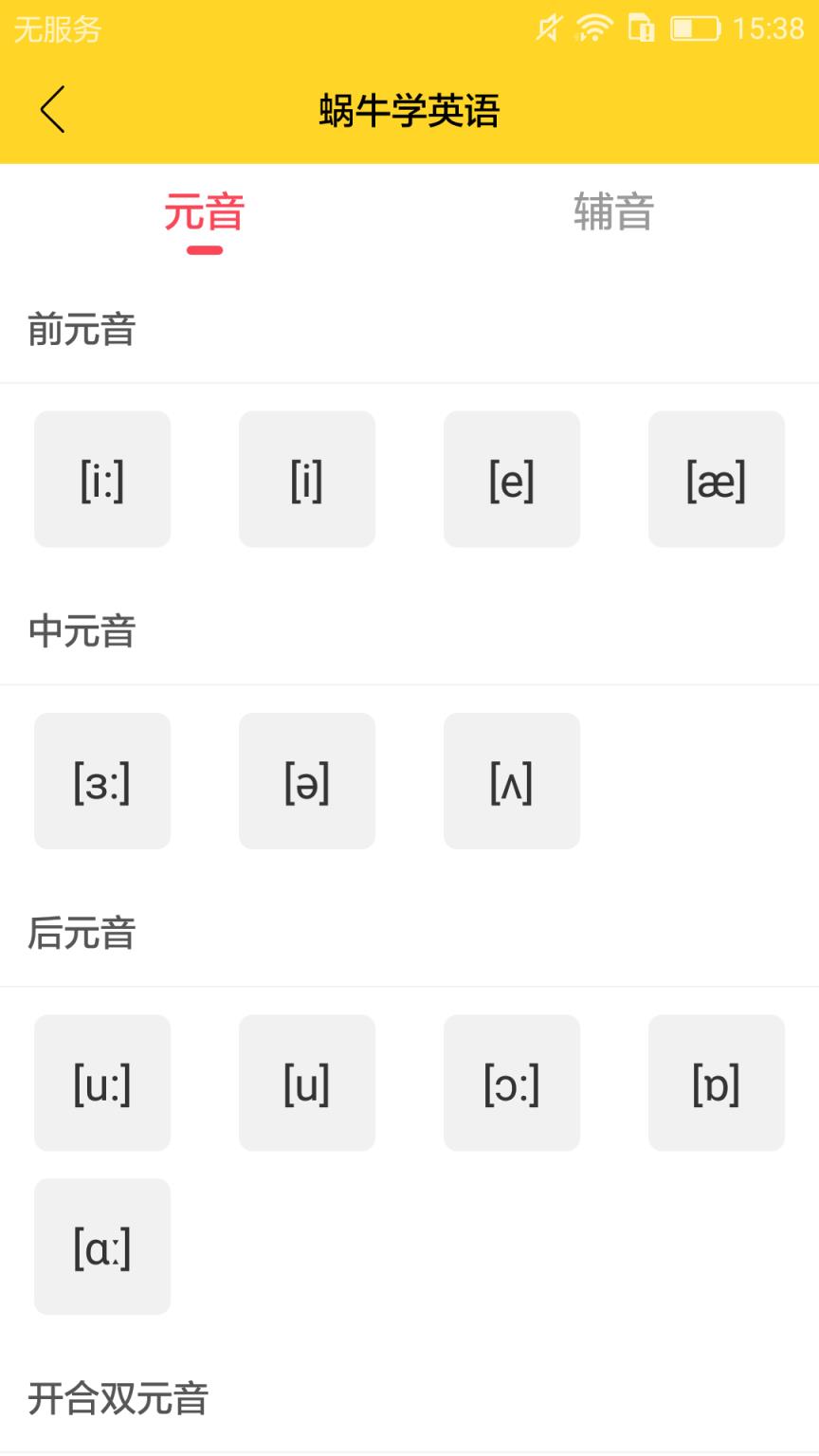
Task: Tap the [ɜ:] central vowel tile
Action: [101, 780]
